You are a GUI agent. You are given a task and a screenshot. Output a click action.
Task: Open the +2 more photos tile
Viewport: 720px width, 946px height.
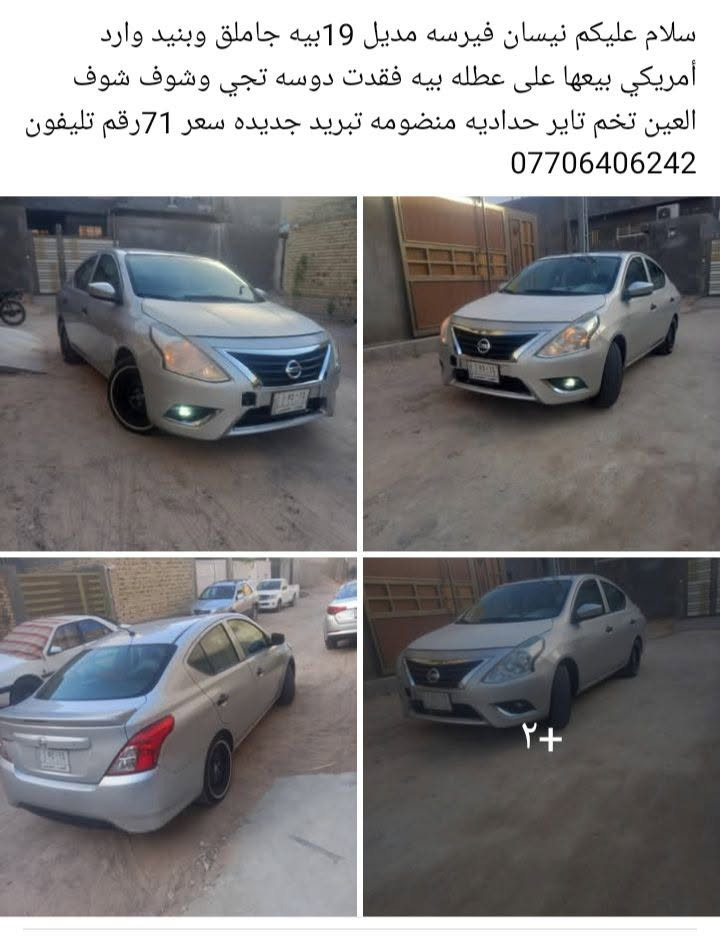click(541, 737)
